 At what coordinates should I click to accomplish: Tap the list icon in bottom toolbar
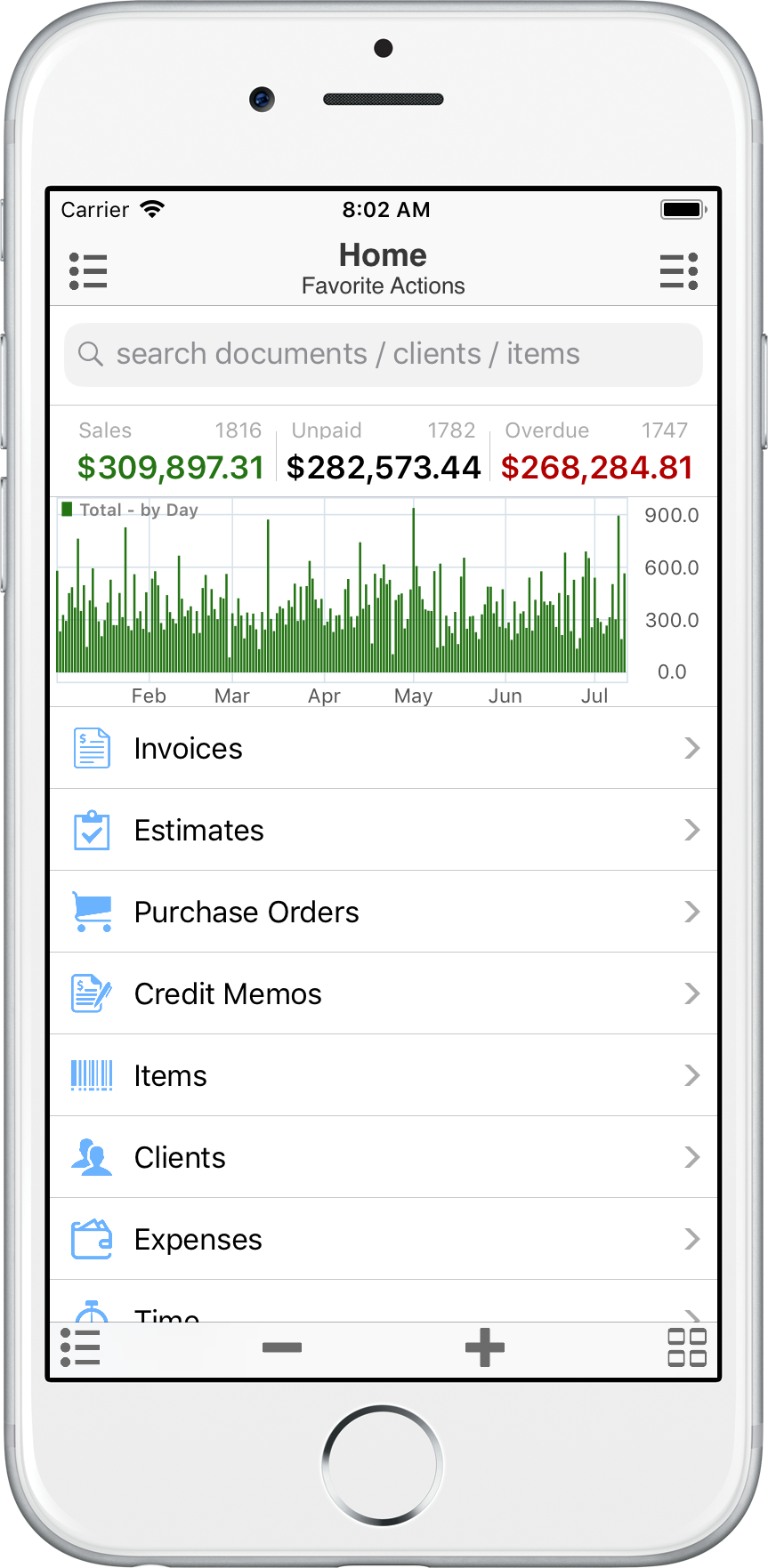[x=80, y=1347]
